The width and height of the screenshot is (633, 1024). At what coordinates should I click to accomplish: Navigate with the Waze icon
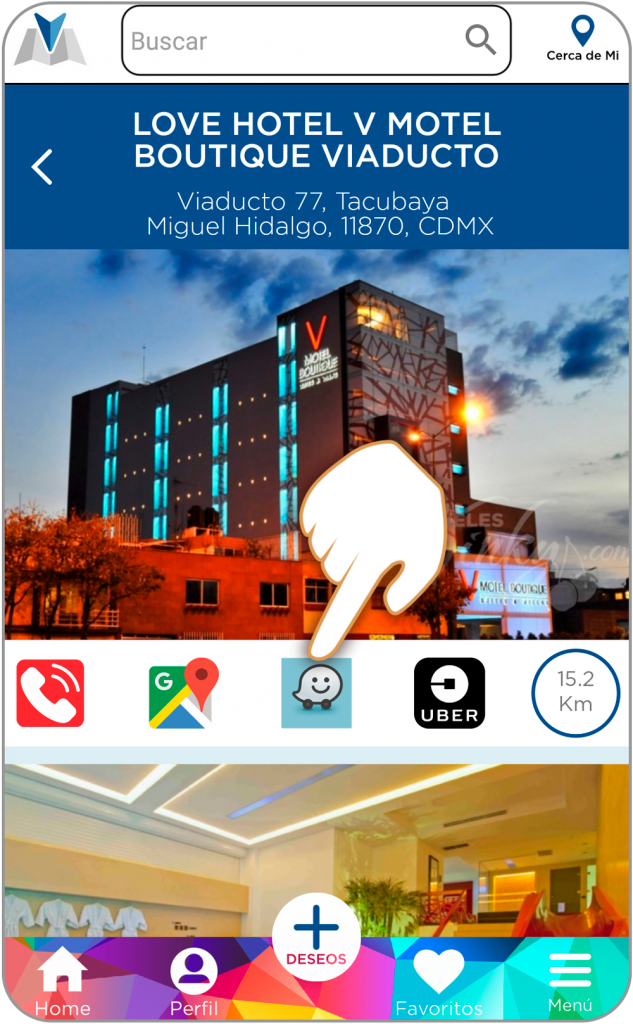pos(316,693)
